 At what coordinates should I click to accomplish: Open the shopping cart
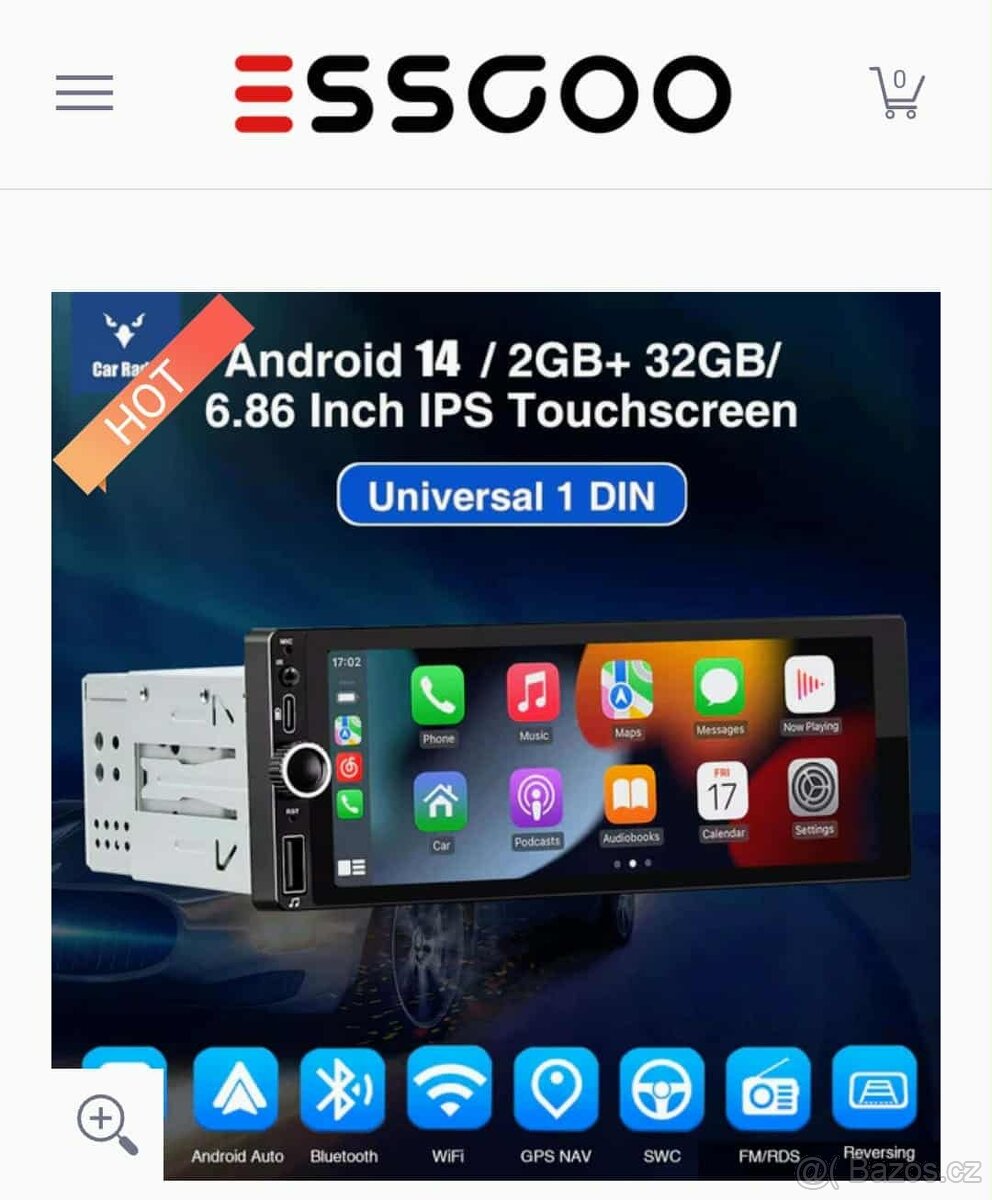pos(897,93)
